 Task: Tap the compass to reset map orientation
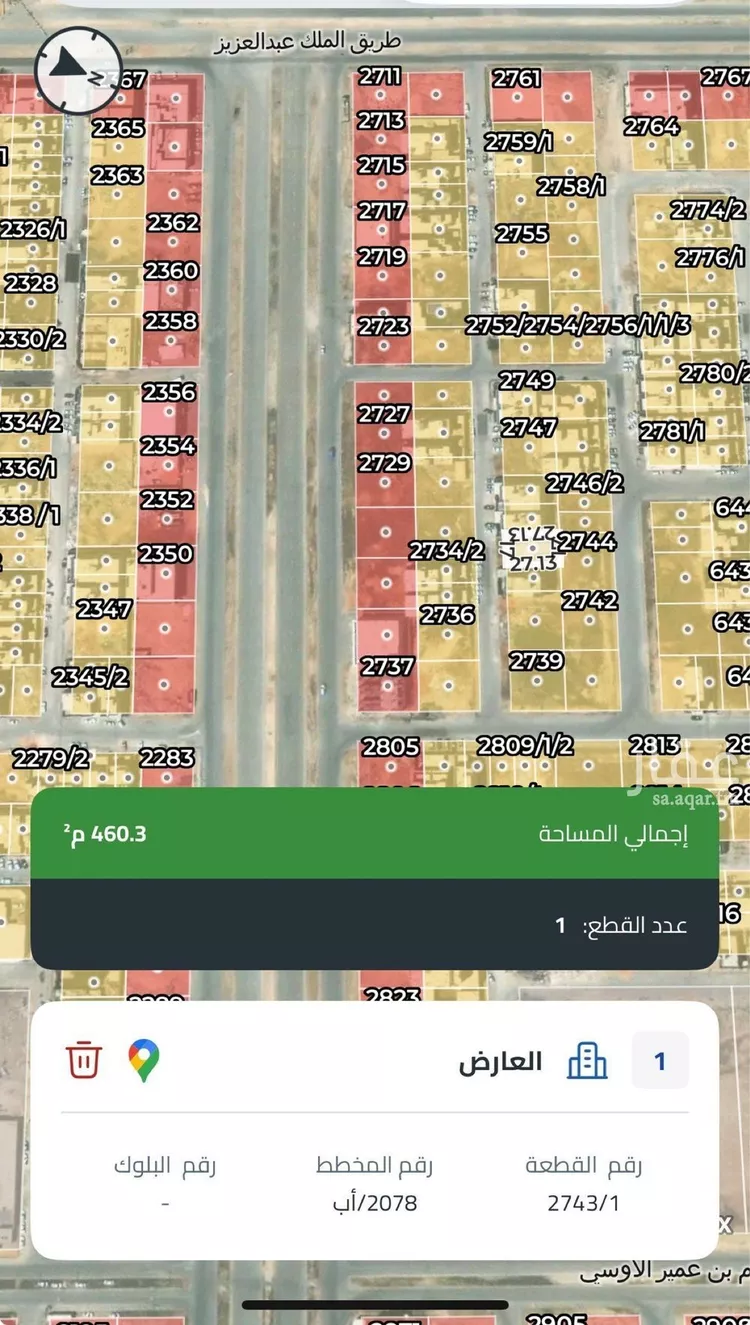coord(78,68)
